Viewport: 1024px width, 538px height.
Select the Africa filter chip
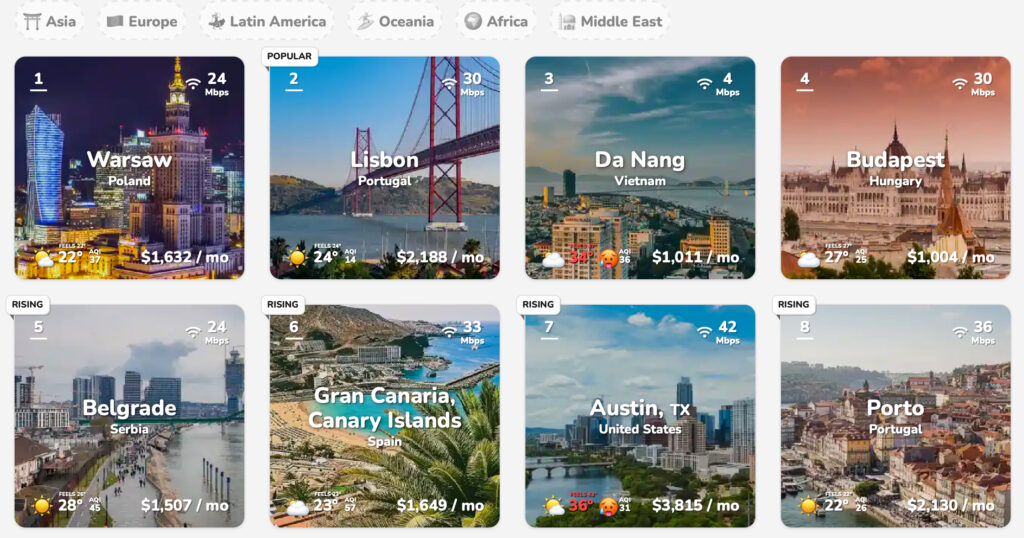tap(496, 21)
